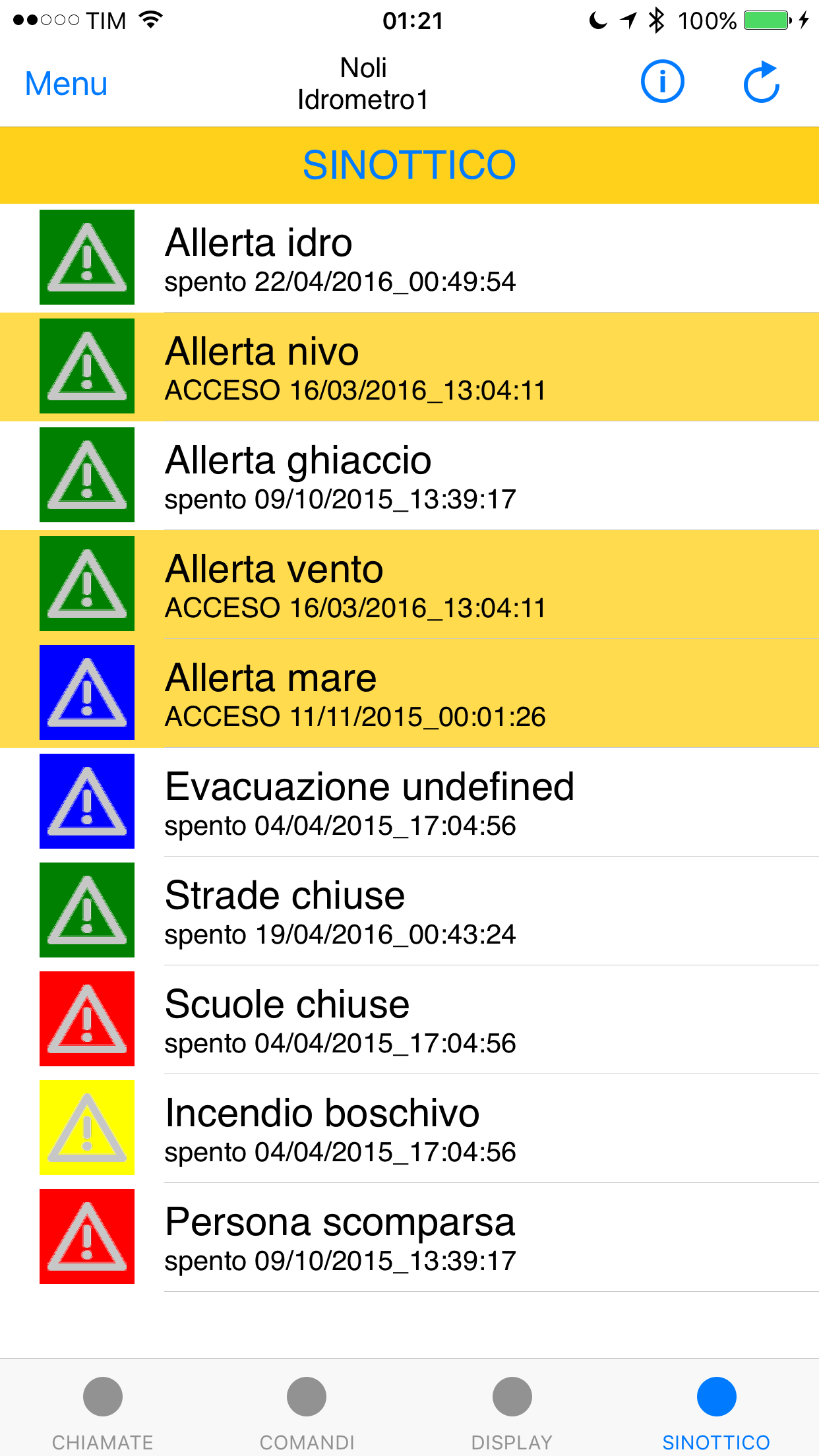Image resolution: width=819 pixels, height=1456 pixels.
Task: Select the Allerta mare row
Action: click(409, 693)
